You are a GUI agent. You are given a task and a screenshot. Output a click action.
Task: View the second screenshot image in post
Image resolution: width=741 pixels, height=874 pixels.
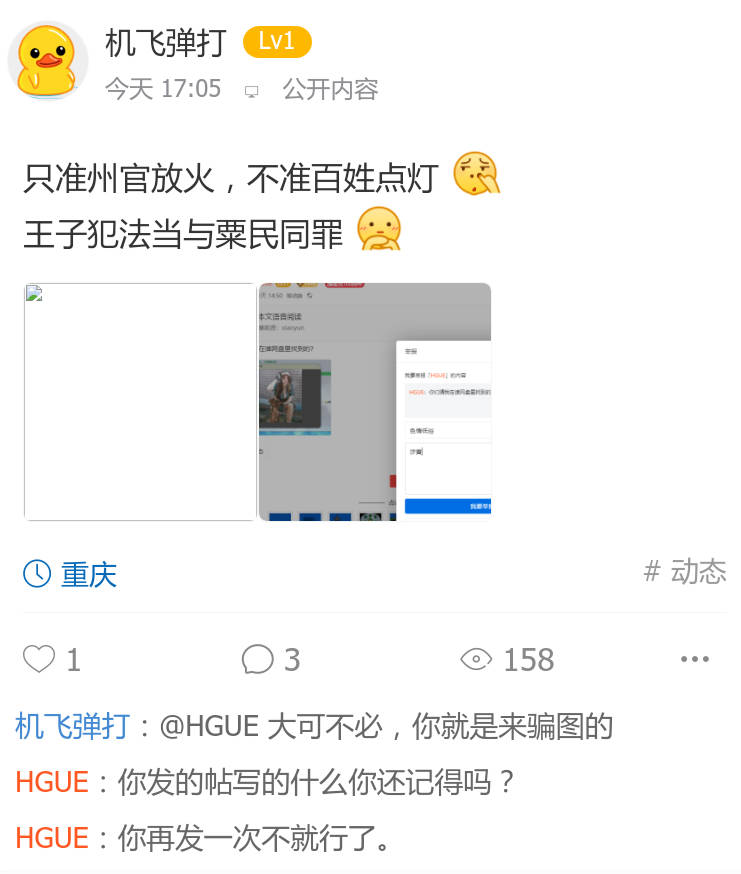(x=375, y=401)
